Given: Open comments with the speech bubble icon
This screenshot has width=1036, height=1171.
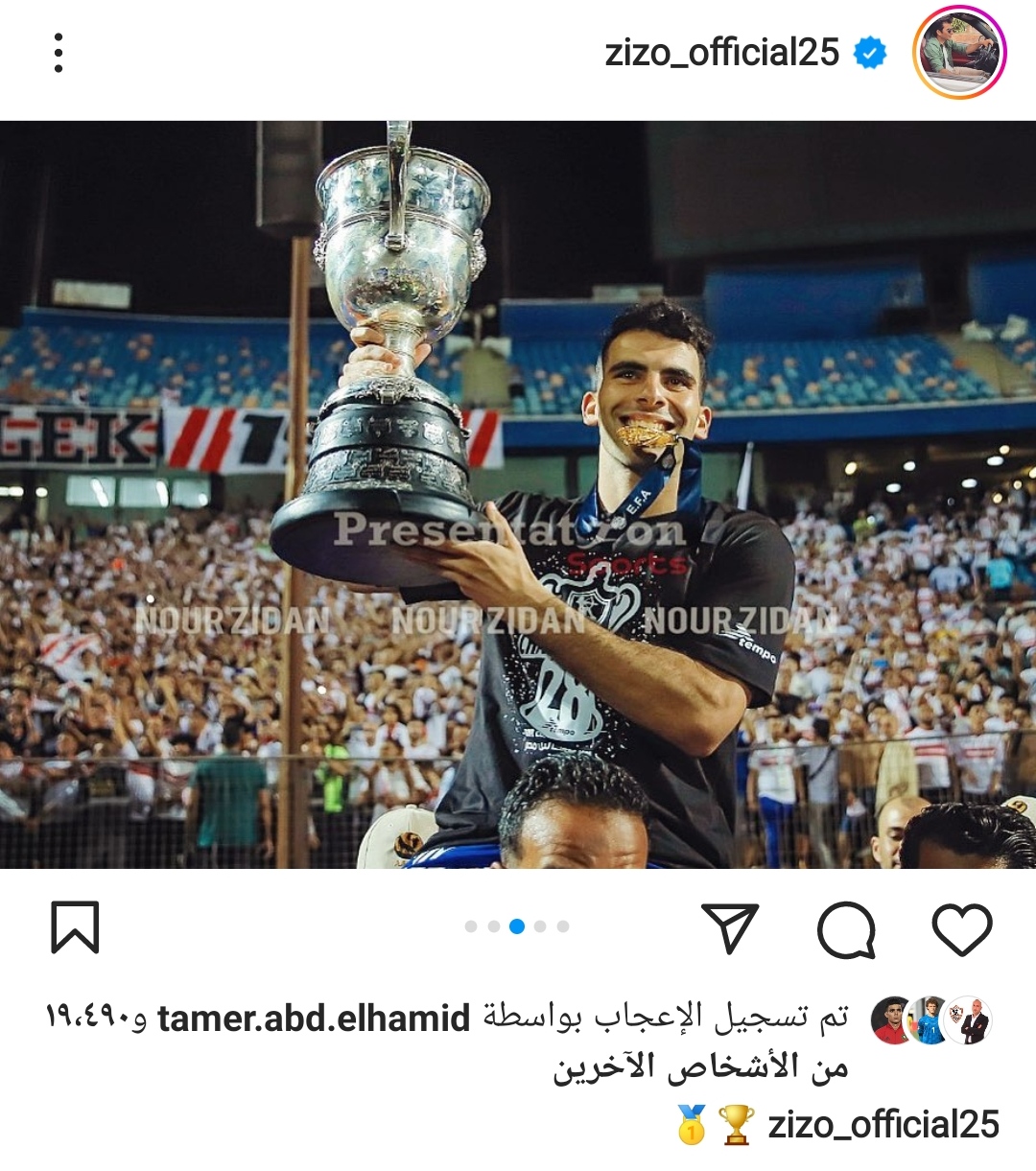Looking at the screenshot, I should click(846, 928).
